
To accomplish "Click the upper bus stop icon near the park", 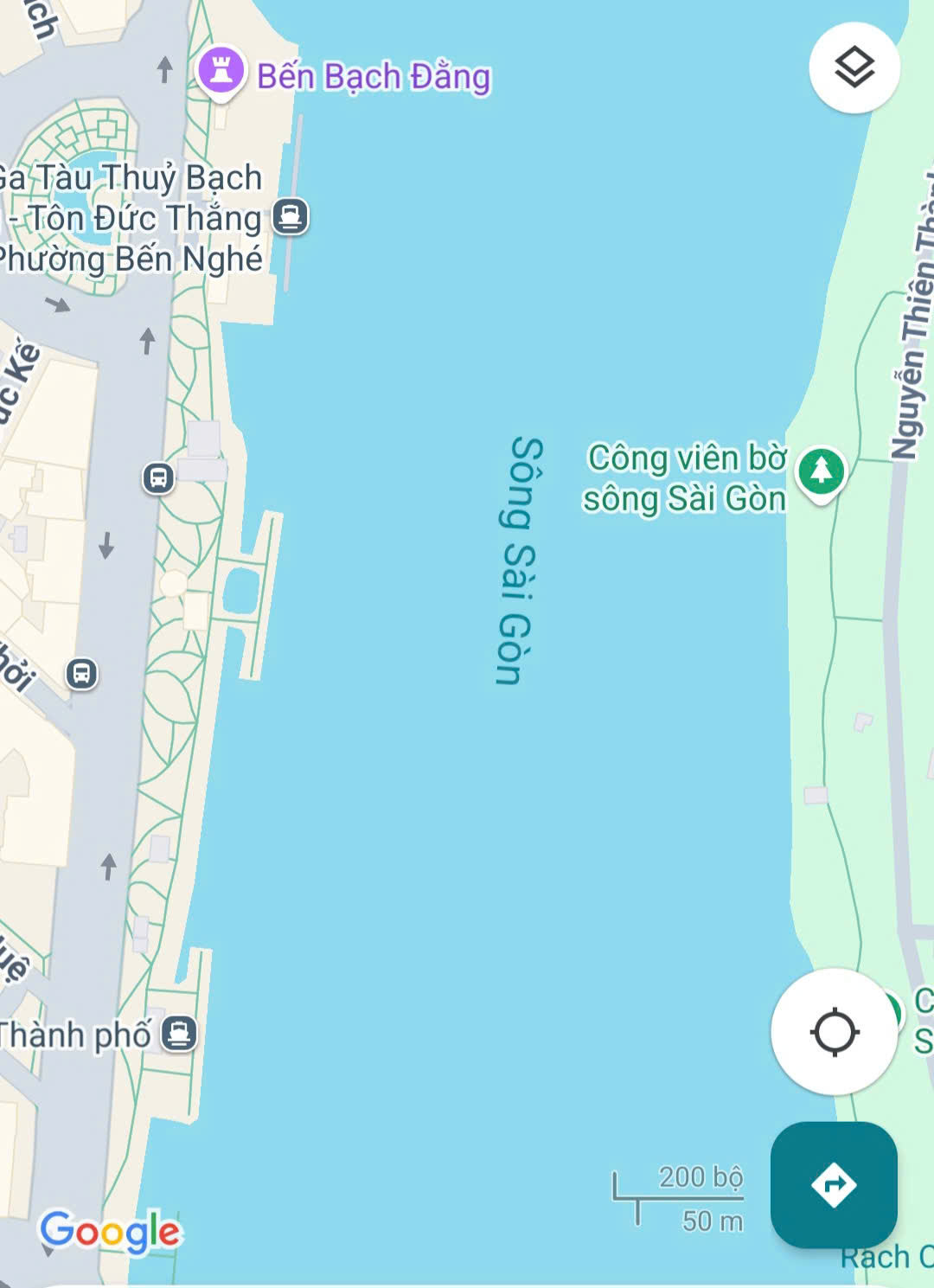I will pos(157,477).
